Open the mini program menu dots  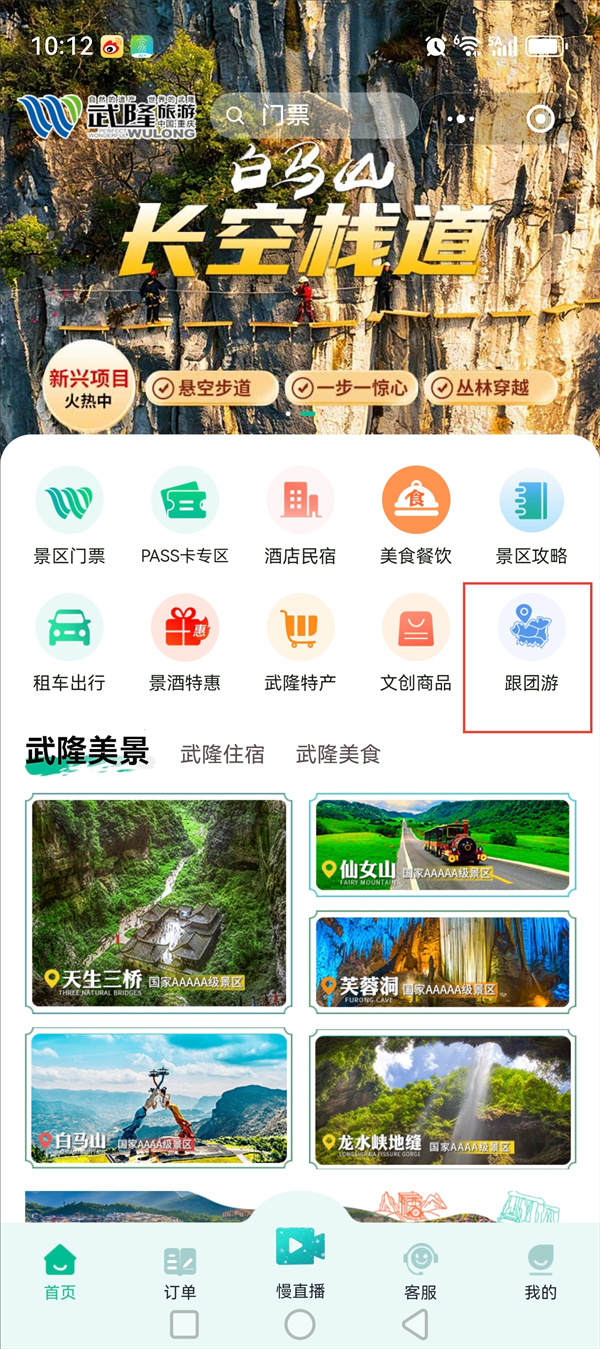point(461,118)
